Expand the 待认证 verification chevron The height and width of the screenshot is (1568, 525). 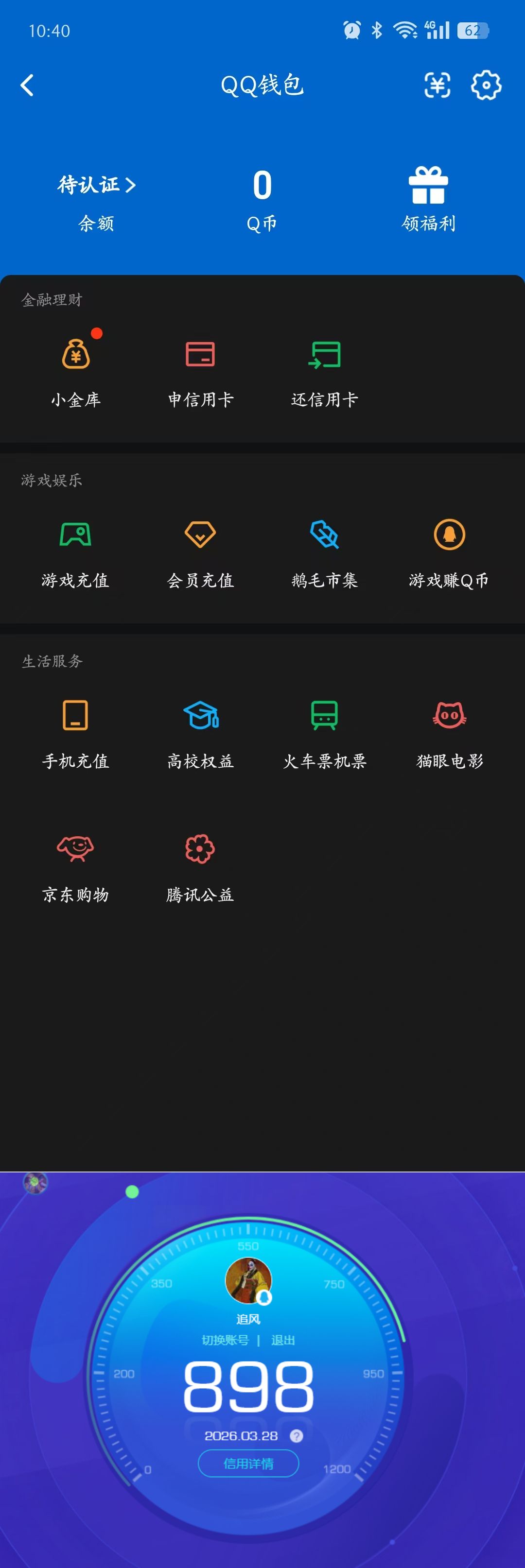[130, 186]
